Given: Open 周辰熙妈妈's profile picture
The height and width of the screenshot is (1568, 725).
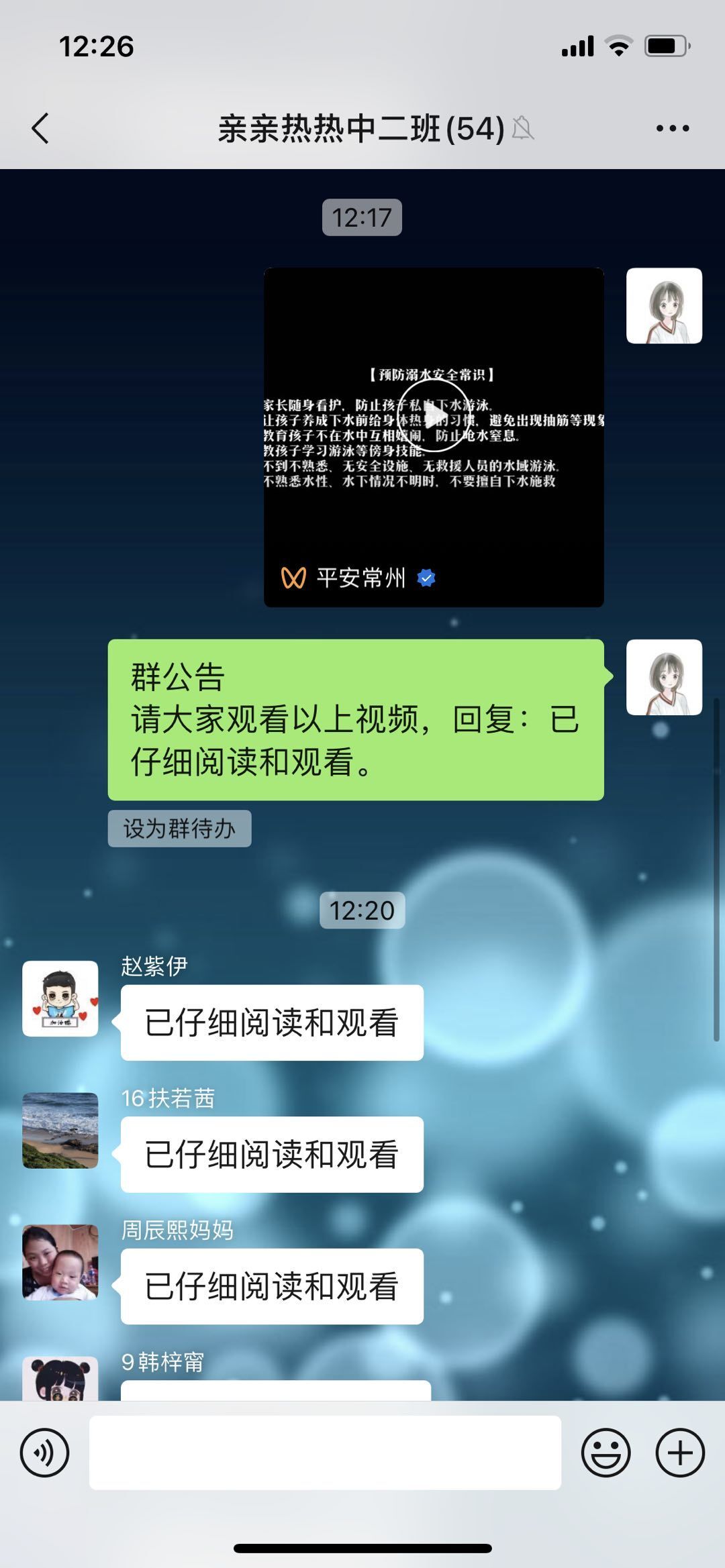Looking at the screenshot, I should (x=60, y=1262).
